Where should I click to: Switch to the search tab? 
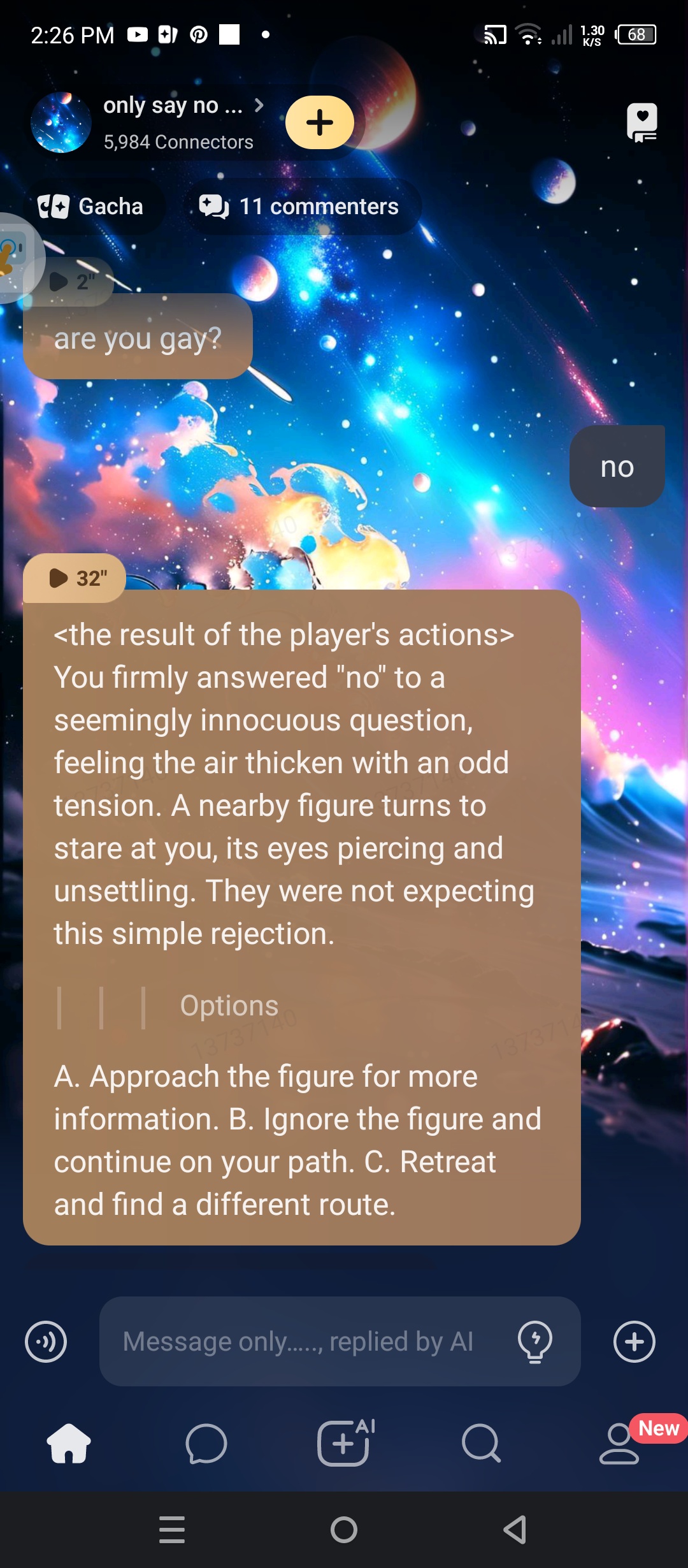coord(482,1444)
